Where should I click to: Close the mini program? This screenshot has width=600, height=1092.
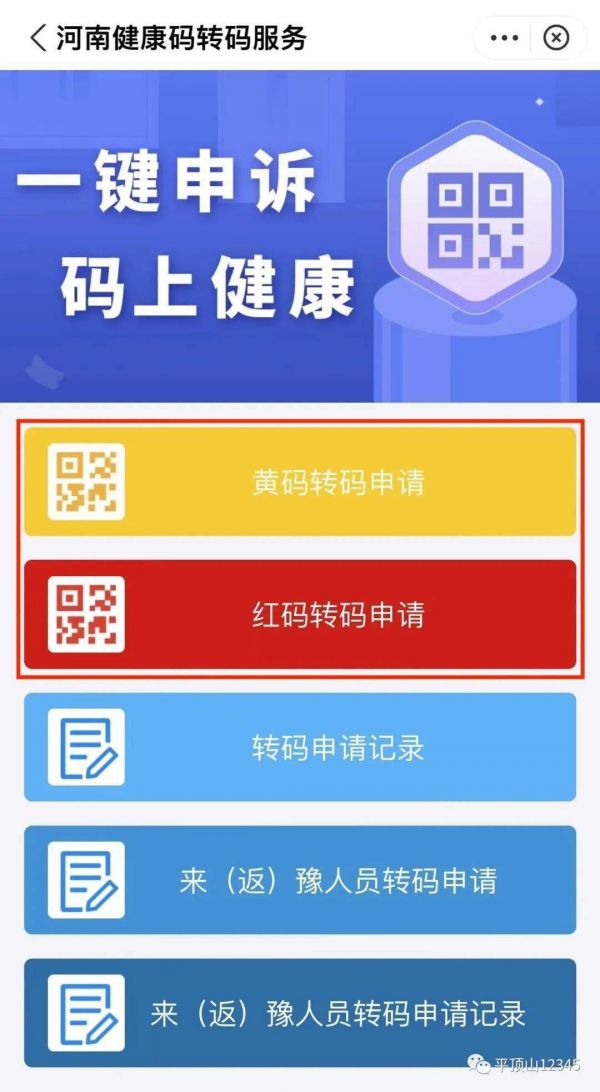coord(556,38)
